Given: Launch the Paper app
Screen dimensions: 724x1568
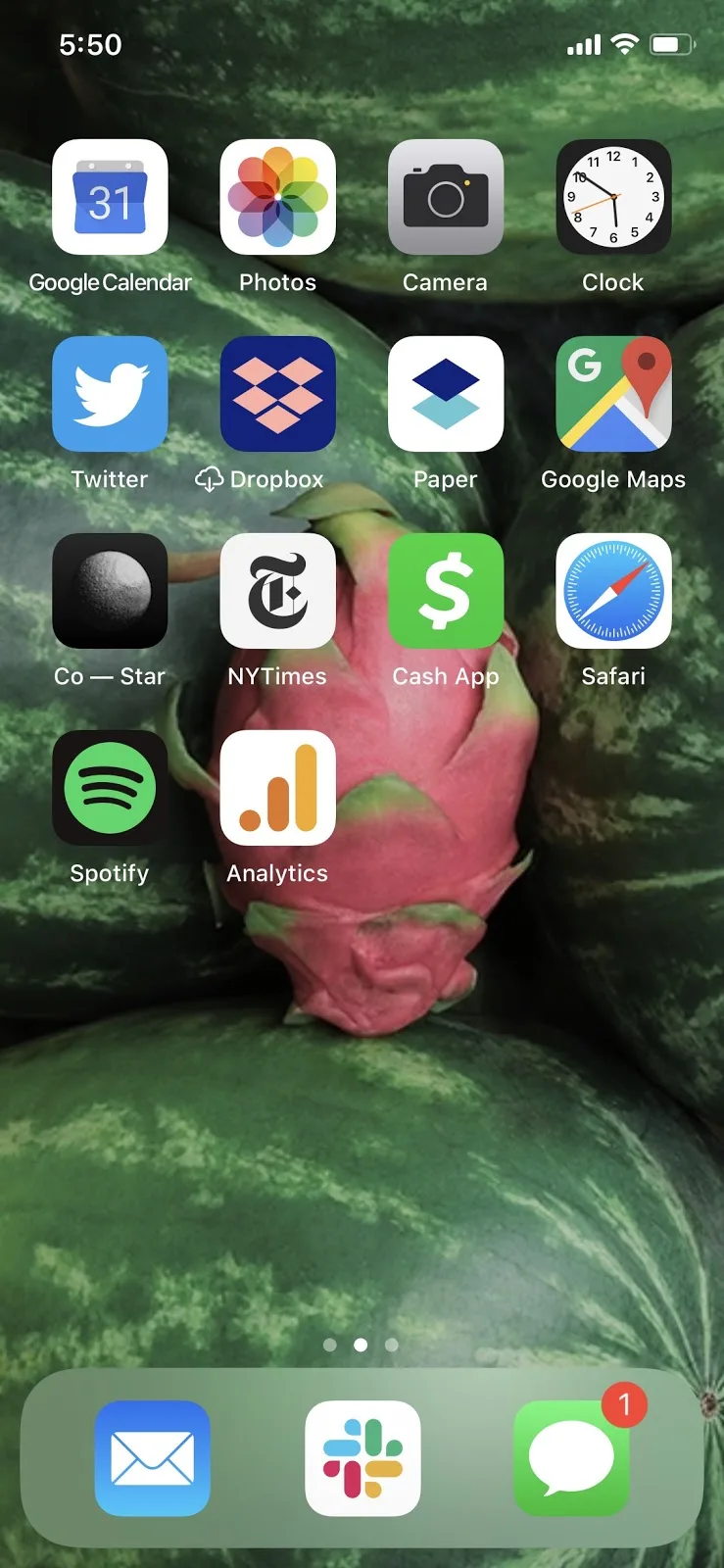Looking at the screenshot, I should (446, 394).
